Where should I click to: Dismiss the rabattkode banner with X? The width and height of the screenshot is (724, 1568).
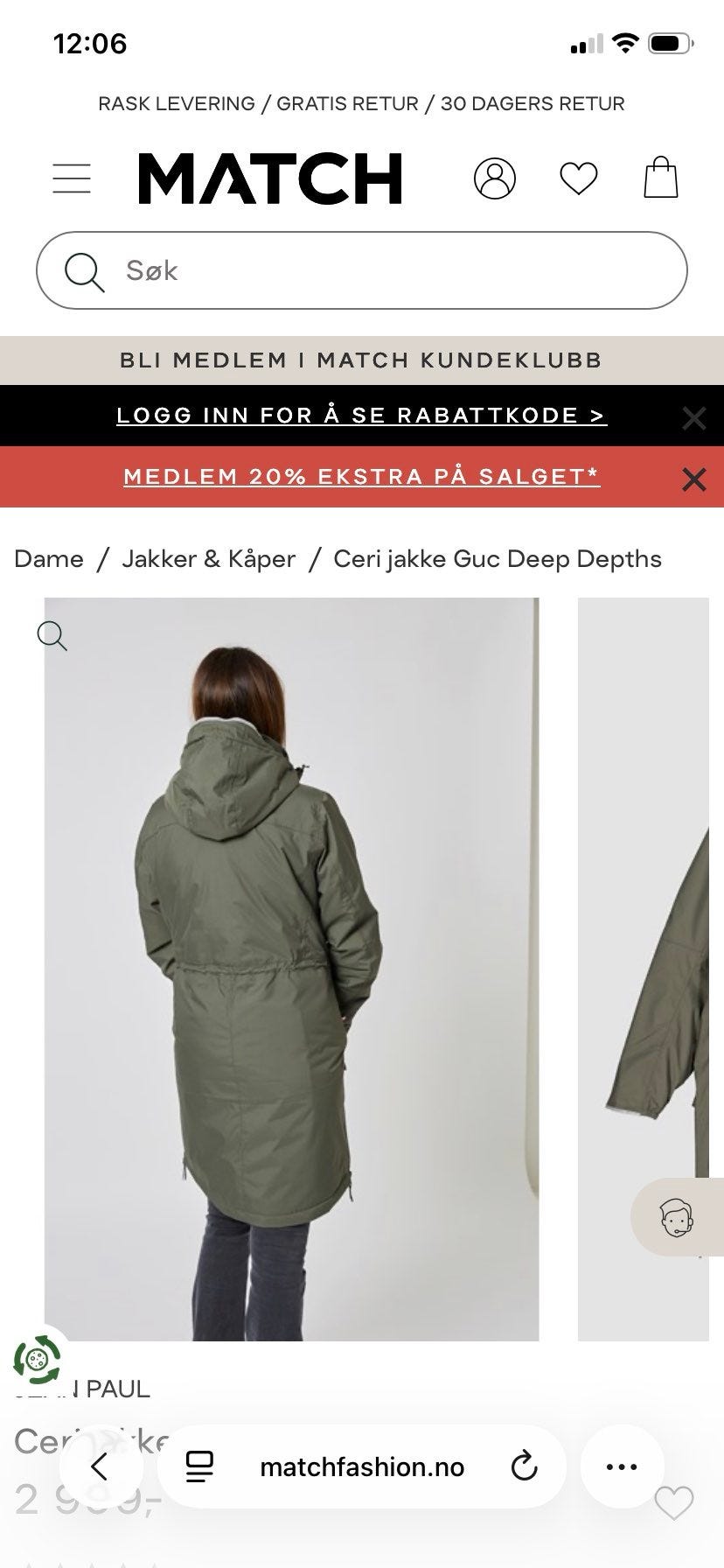694,418
